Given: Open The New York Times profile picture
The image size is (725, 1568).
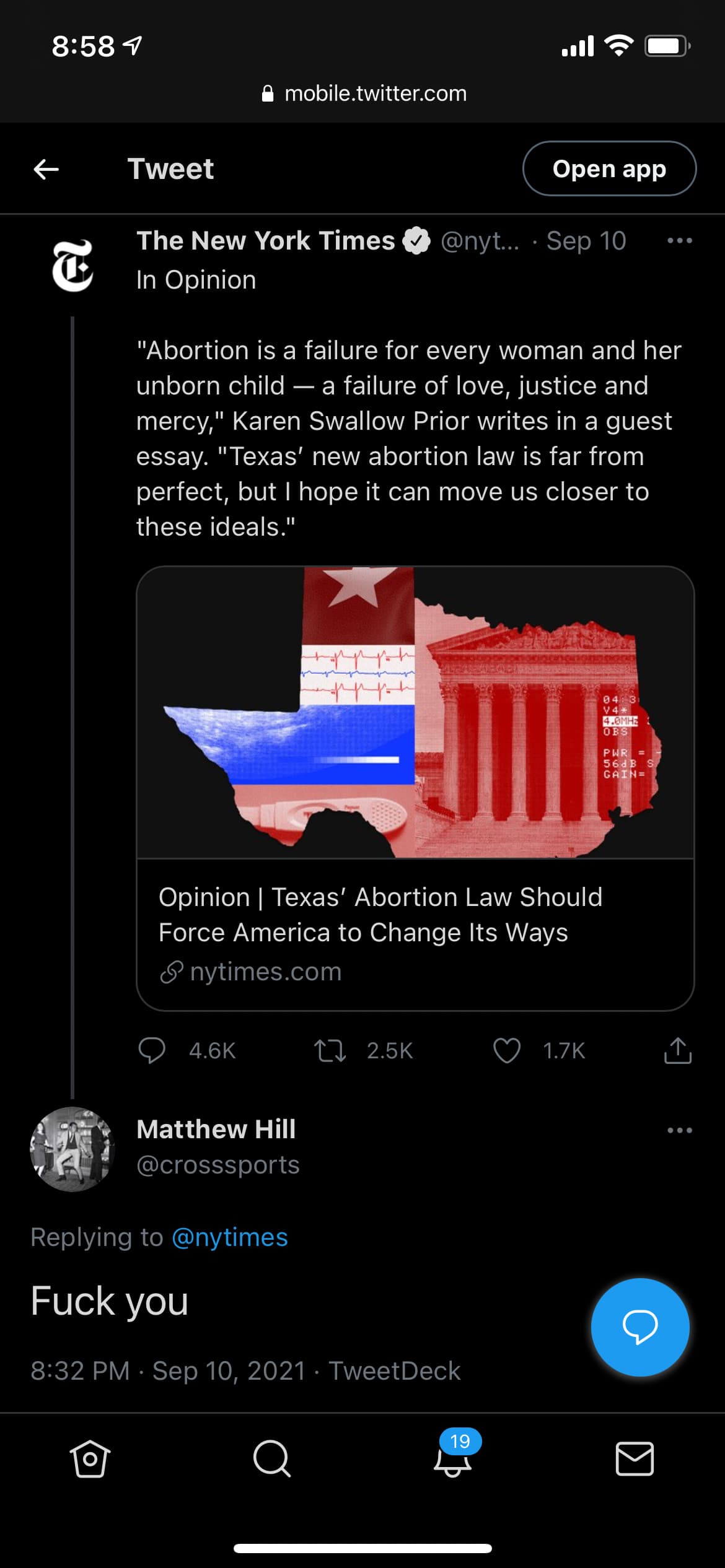Looking at the screenshot, I should point(72,266).
